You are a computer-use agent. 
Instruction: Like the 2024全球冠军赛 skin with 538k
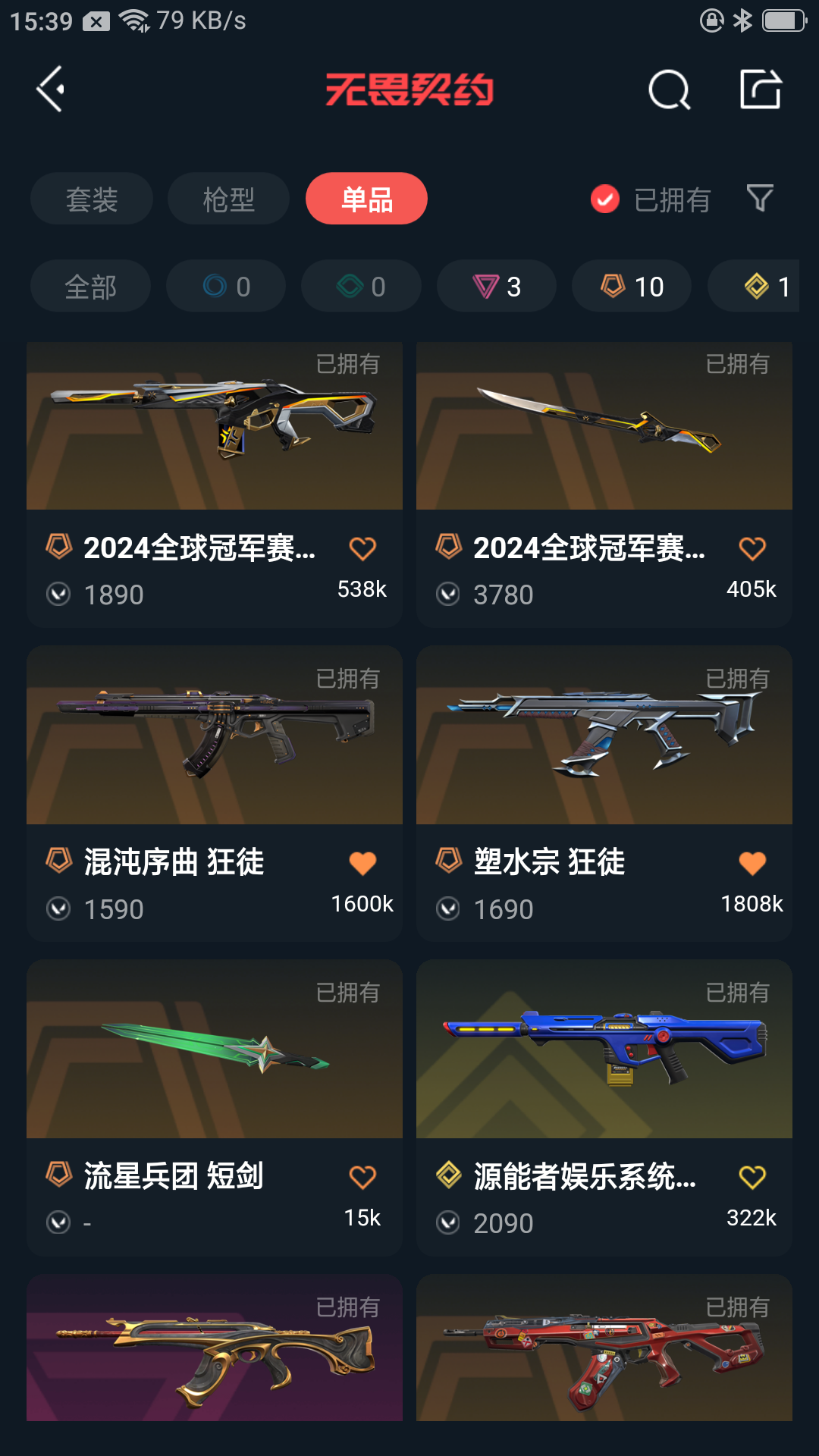[x=362, y=548]
